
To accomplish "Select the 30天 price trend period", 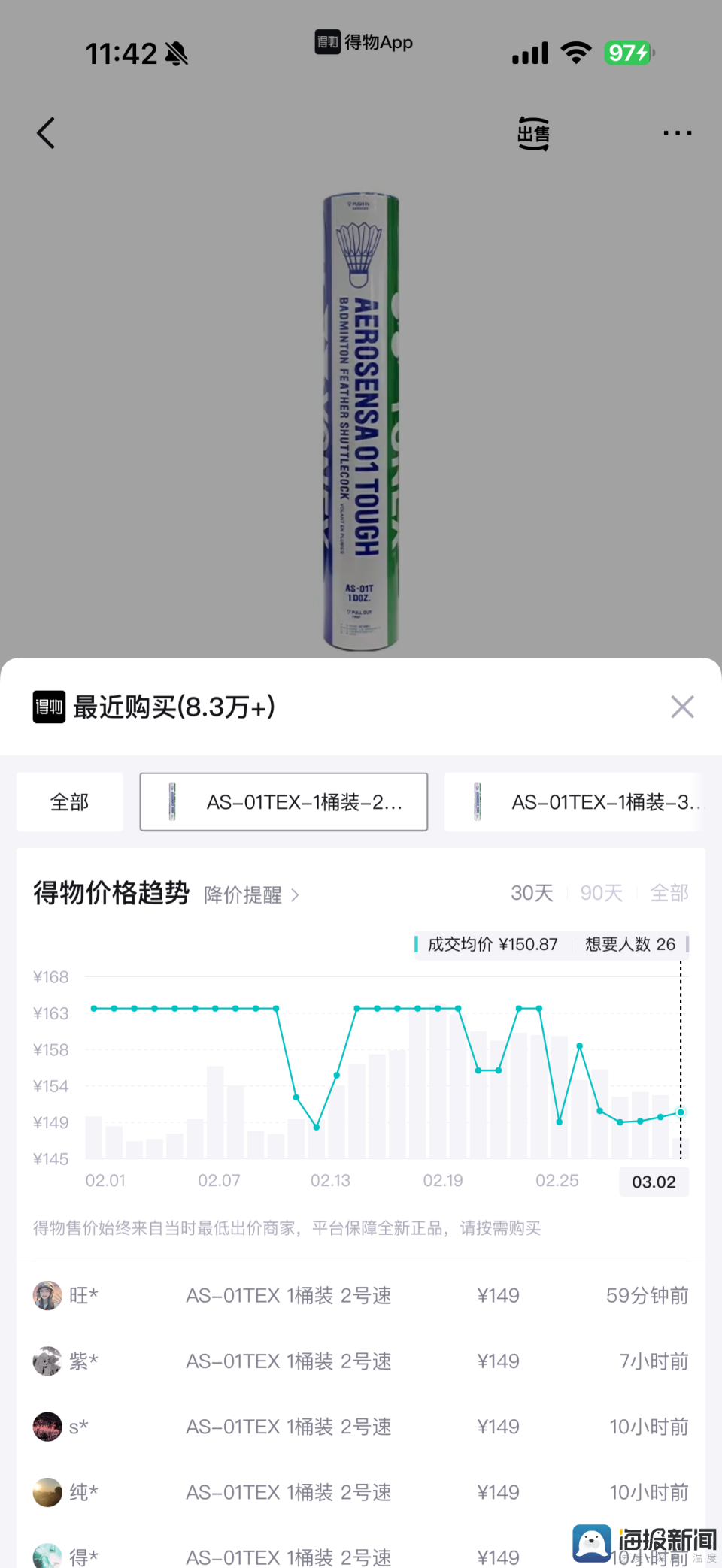I will tap(531, 894).
